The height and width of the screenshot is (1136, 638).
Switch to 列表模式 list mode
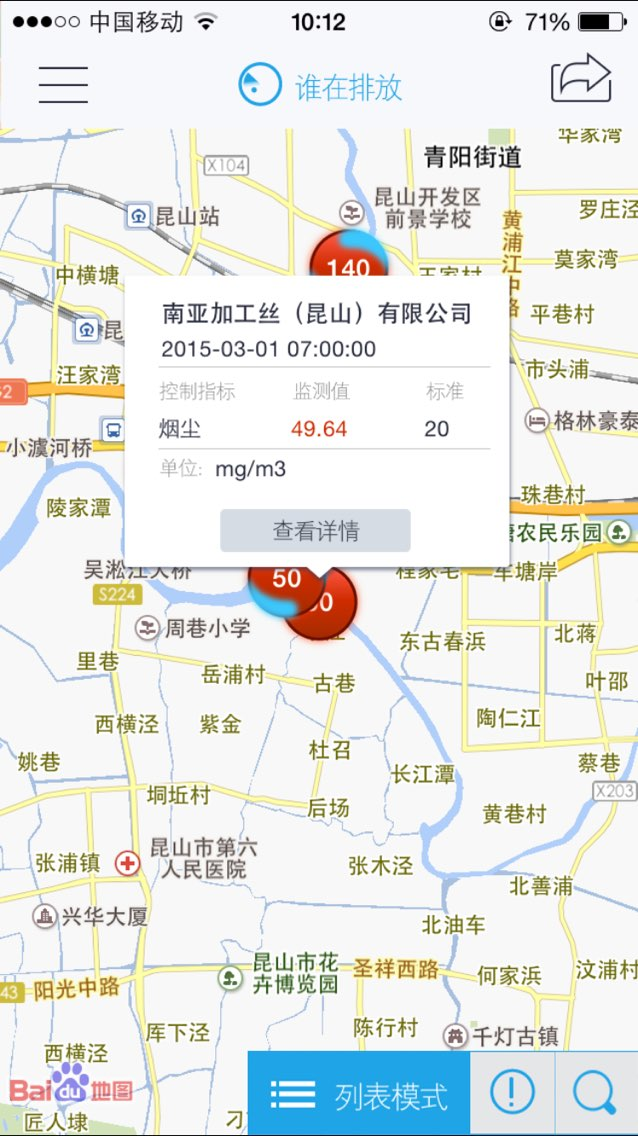click(359, 1094)
